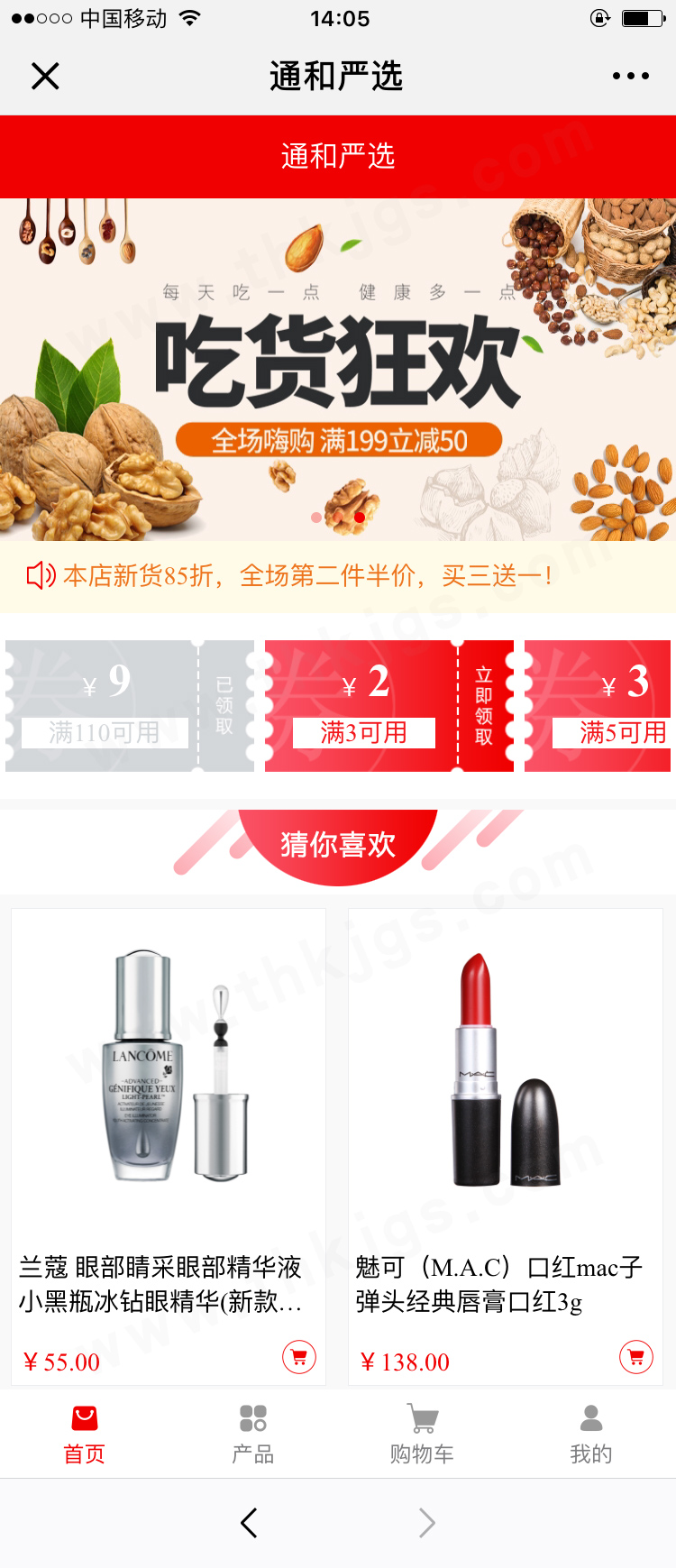Open the 购物车 tab
This screenshot has width=676, height=1568.
tap(422, 1434)
